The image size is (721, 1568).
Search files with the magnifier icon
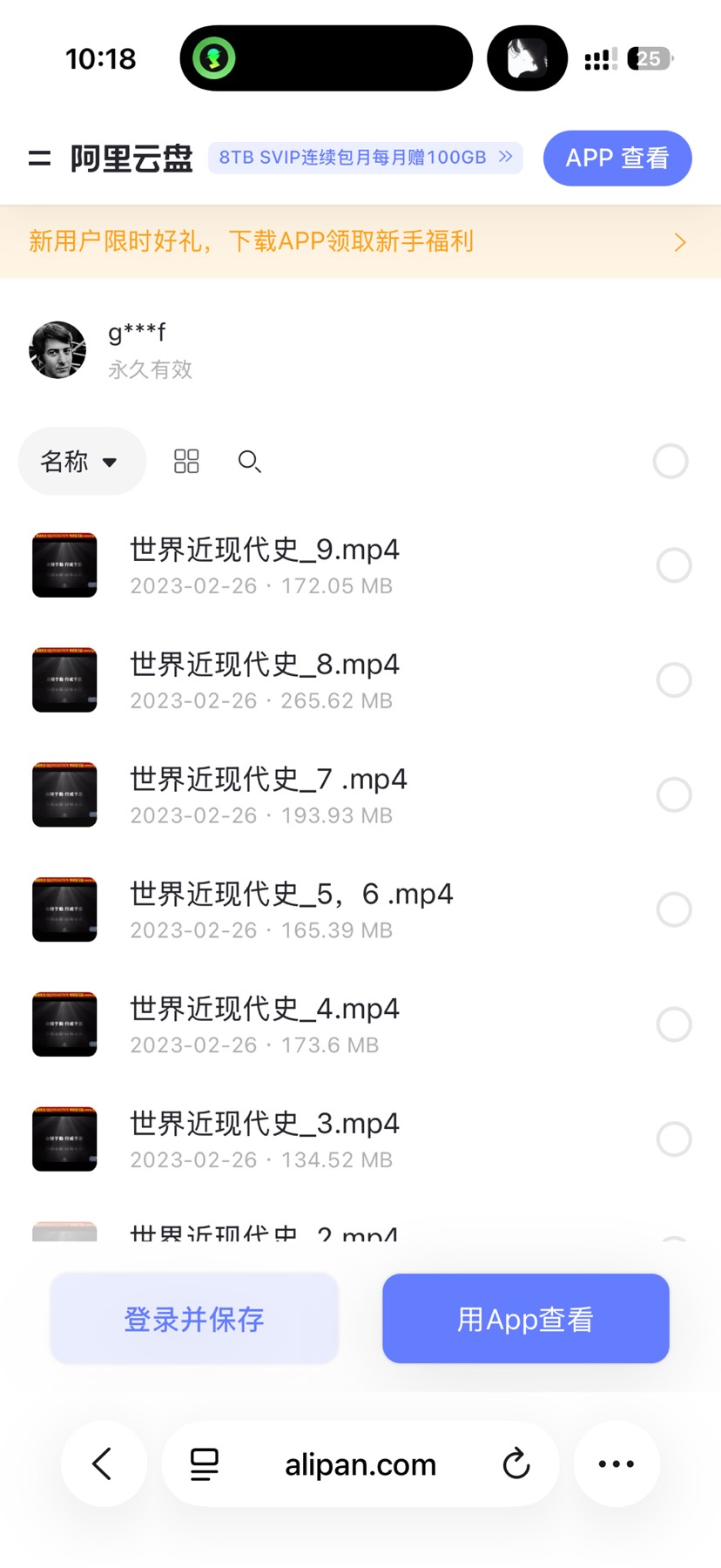[250, 461]
